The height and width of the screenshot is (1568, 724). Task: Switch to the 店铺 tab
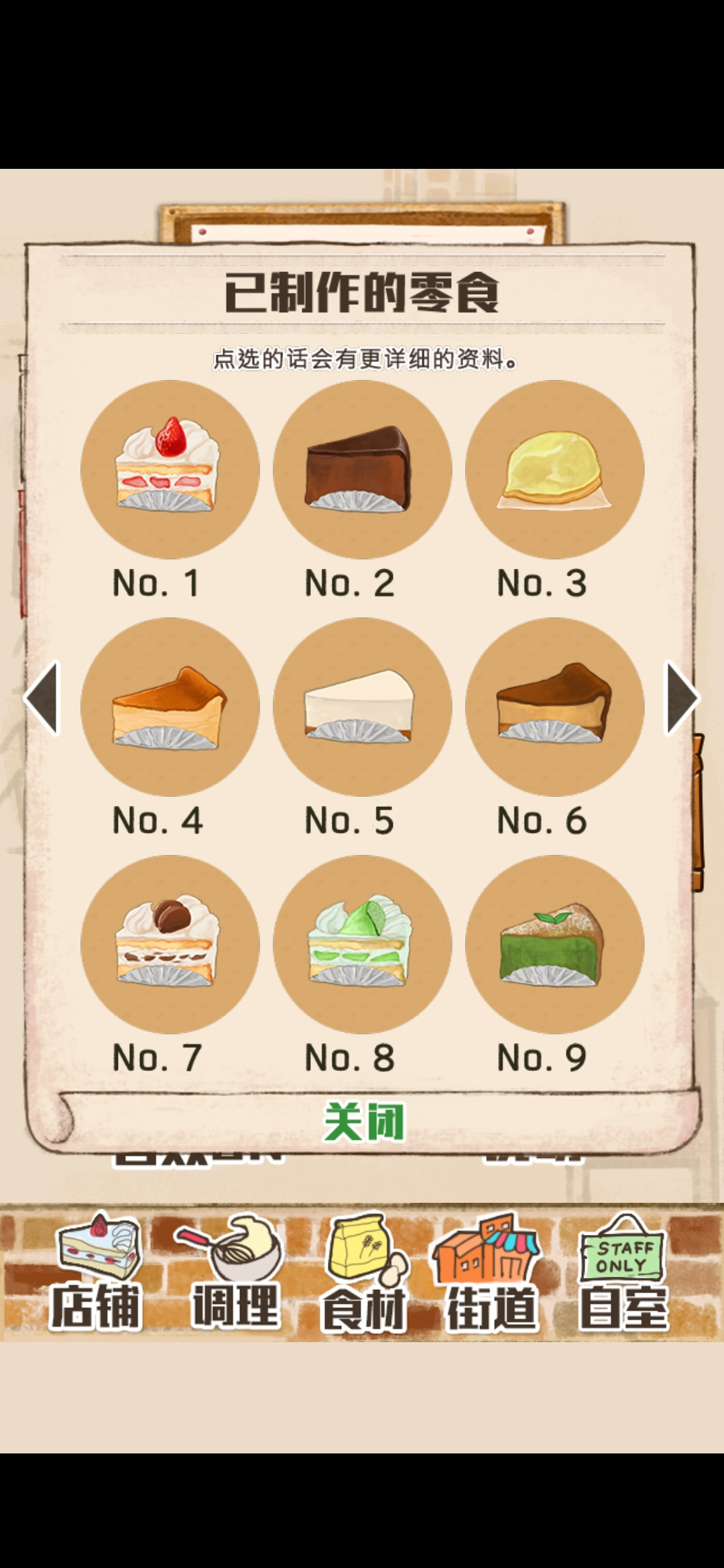click(x=97, y=1271)
